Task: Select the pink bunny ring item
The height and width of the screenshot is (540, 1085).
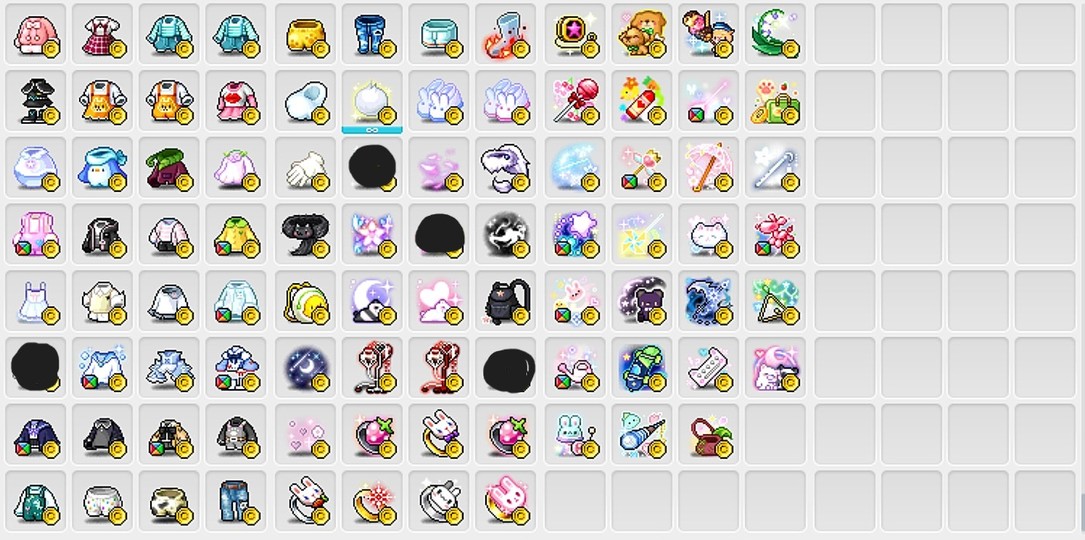Action: pyautogui.click(x=506, y=501)
